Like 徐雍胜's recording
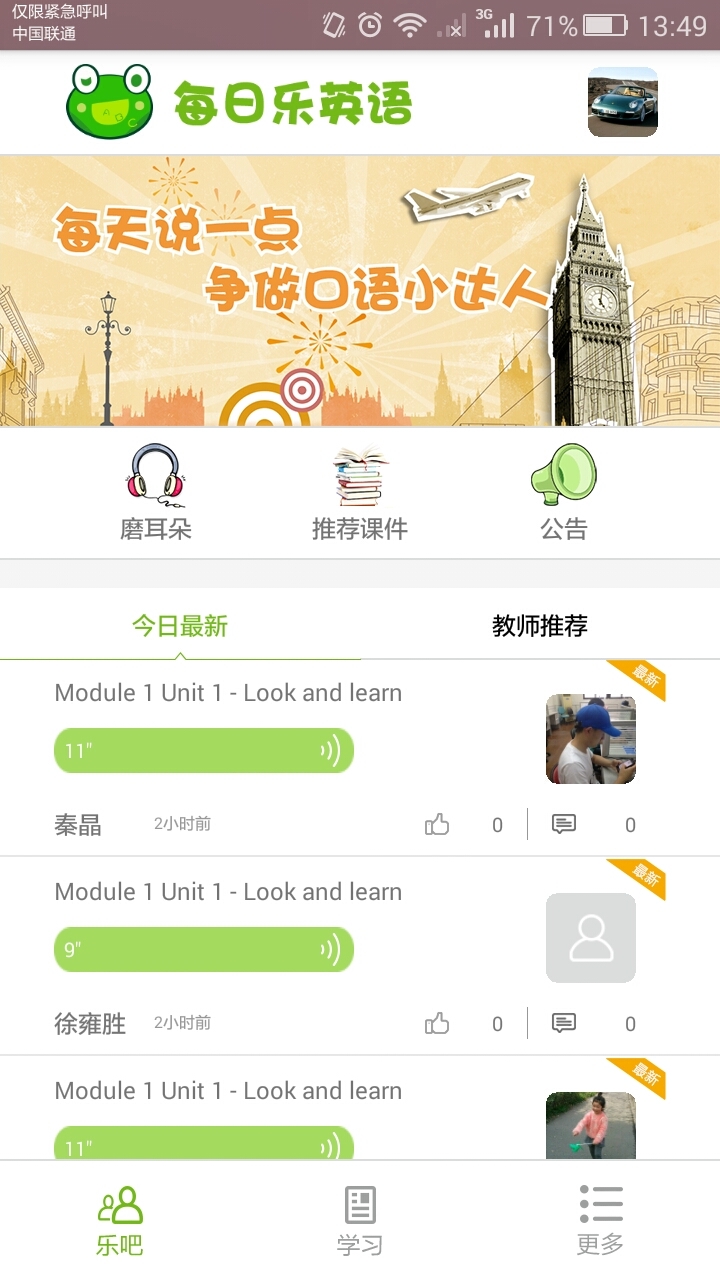 437,1024
